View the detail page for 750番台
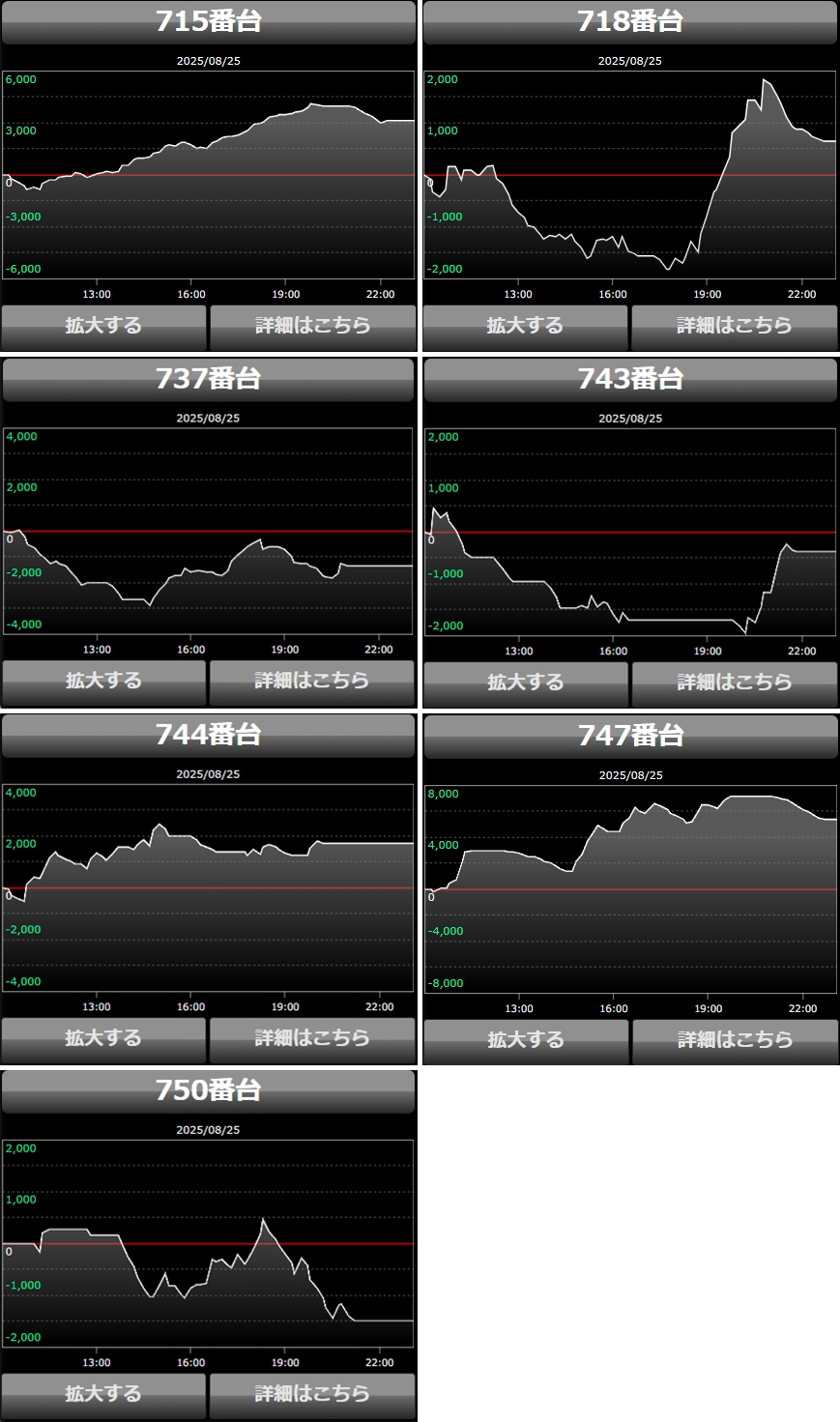 click(313, 1395)
